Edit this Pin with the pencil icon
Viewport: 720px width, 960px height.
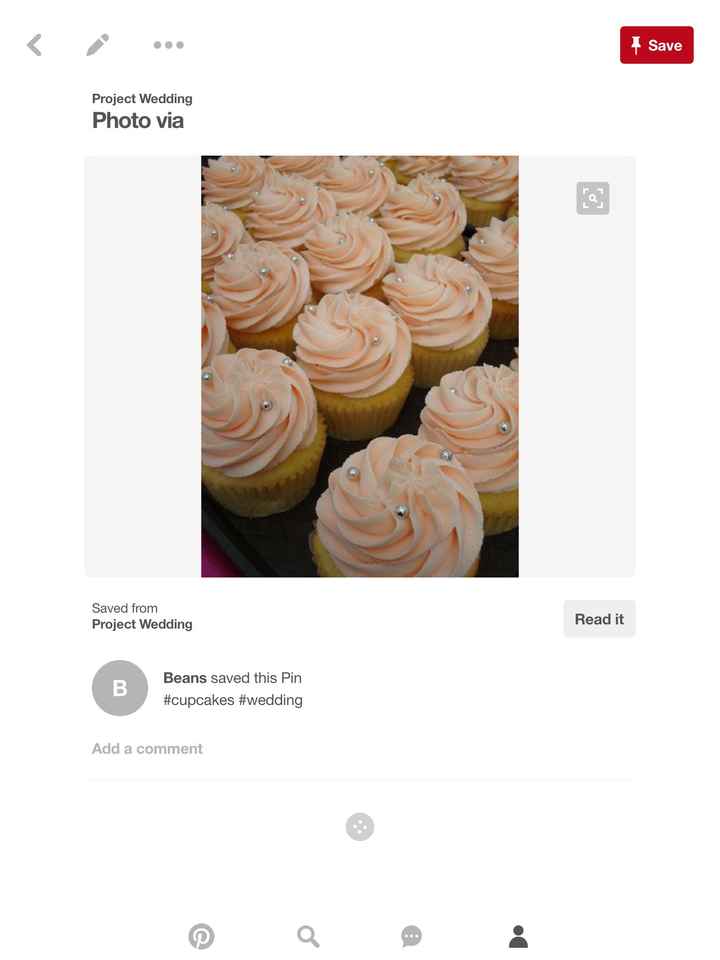tap(97, 45)
